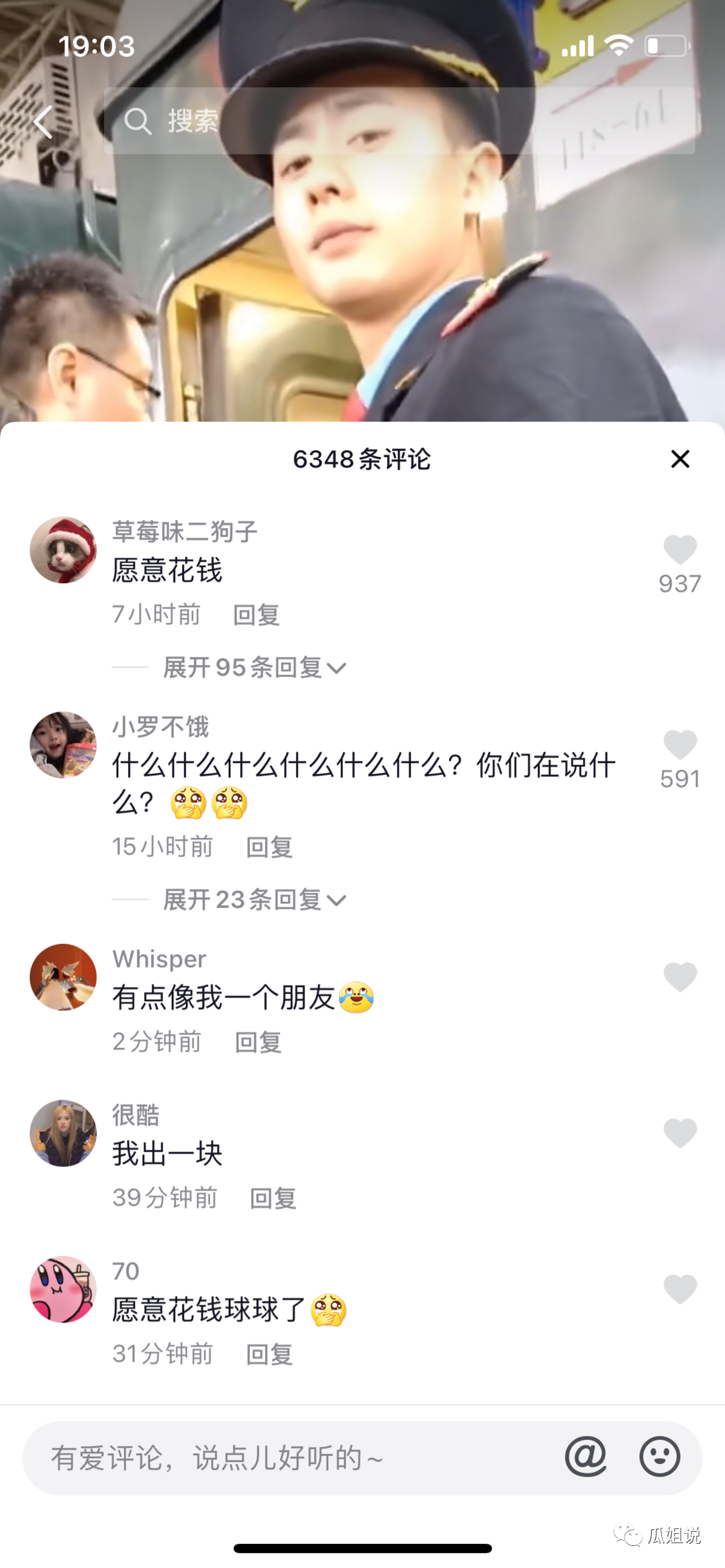Image resolution: width=725 pixels, height=1568 pixels.
Task: Close the comments panel
Action: pos(680,459)
